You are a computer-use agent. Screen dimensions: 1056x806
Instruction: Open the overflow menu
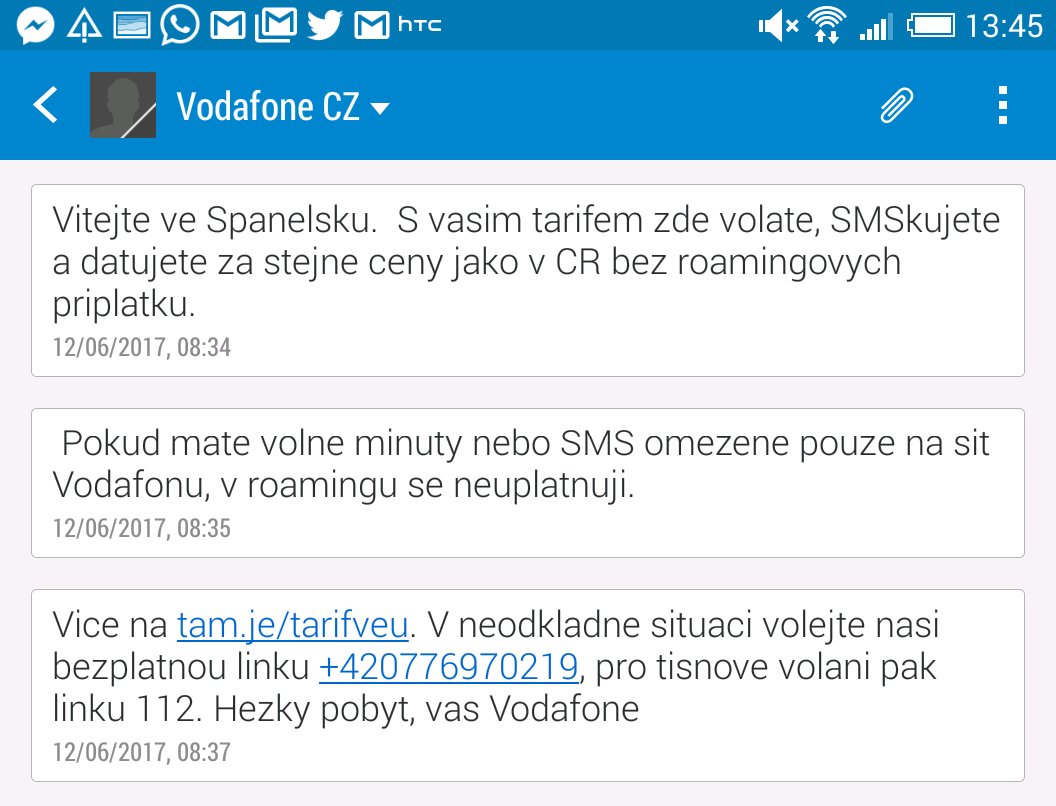(x=1002, y=105)
